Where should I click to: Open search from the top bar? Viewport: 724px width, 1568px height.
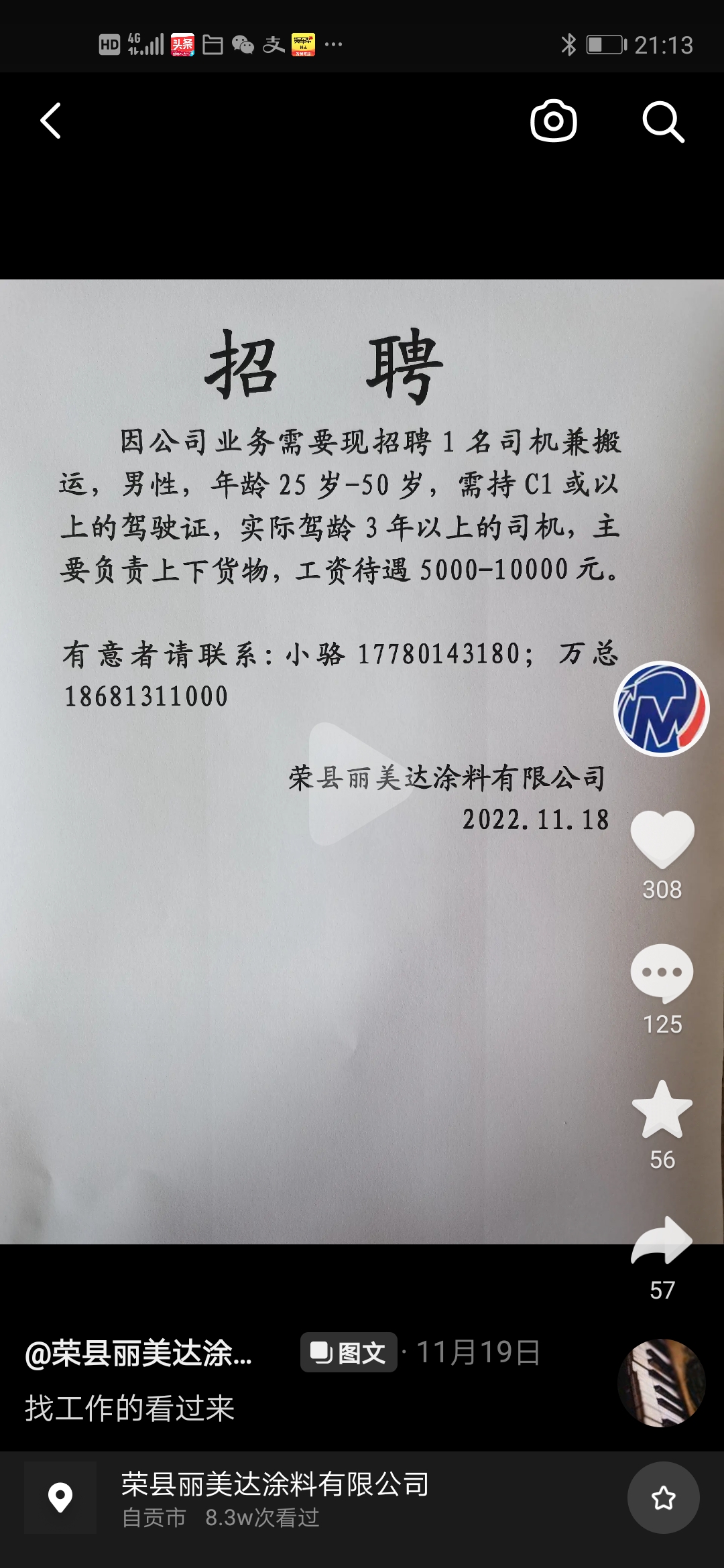click(x=663, y=121)
